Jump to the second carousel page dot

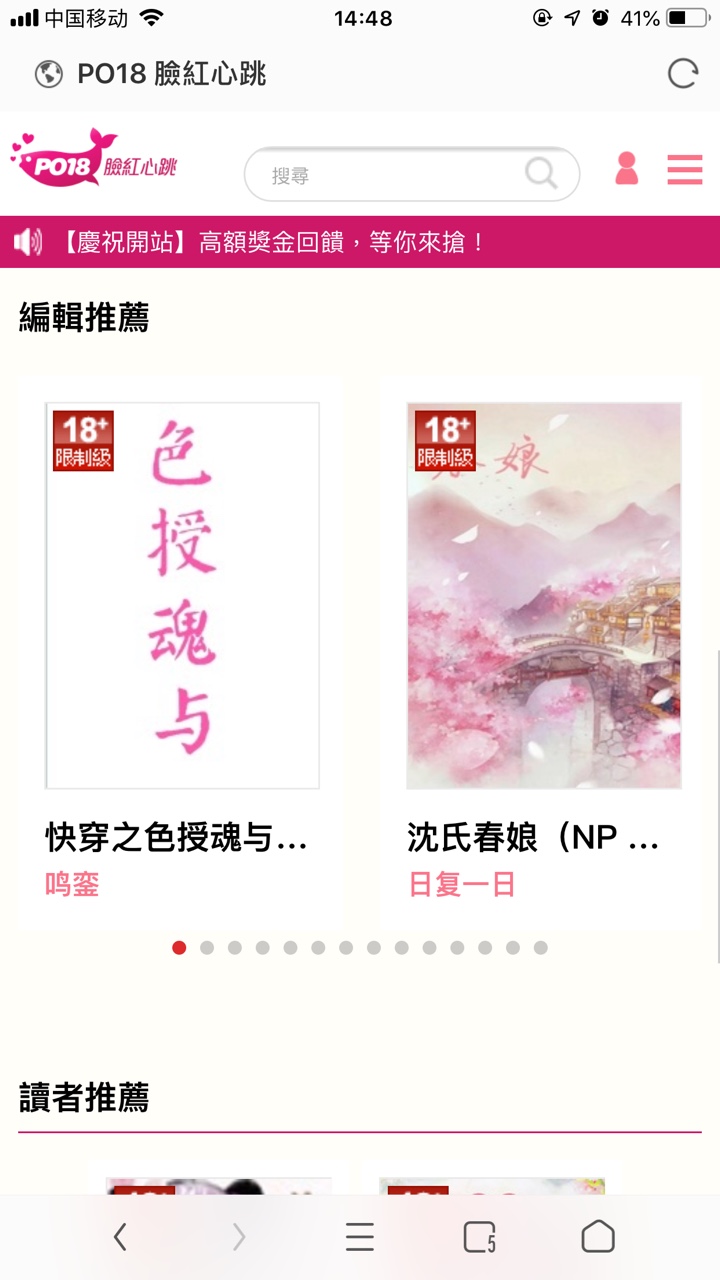[207, 948]
